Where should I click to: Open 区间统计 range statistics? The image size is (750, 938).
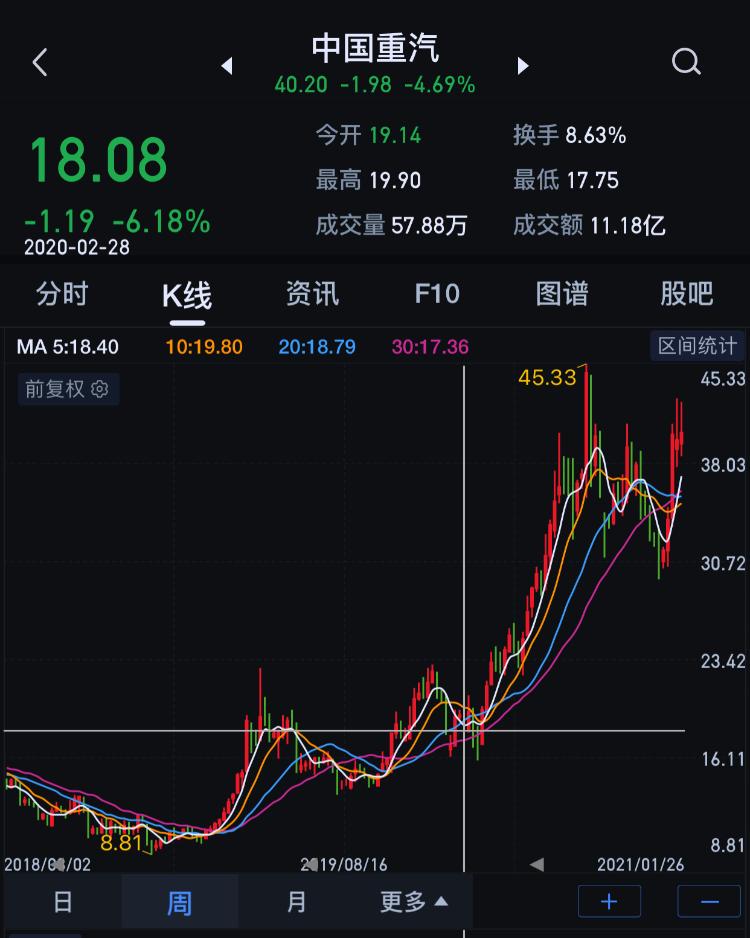tap(697, 344)
